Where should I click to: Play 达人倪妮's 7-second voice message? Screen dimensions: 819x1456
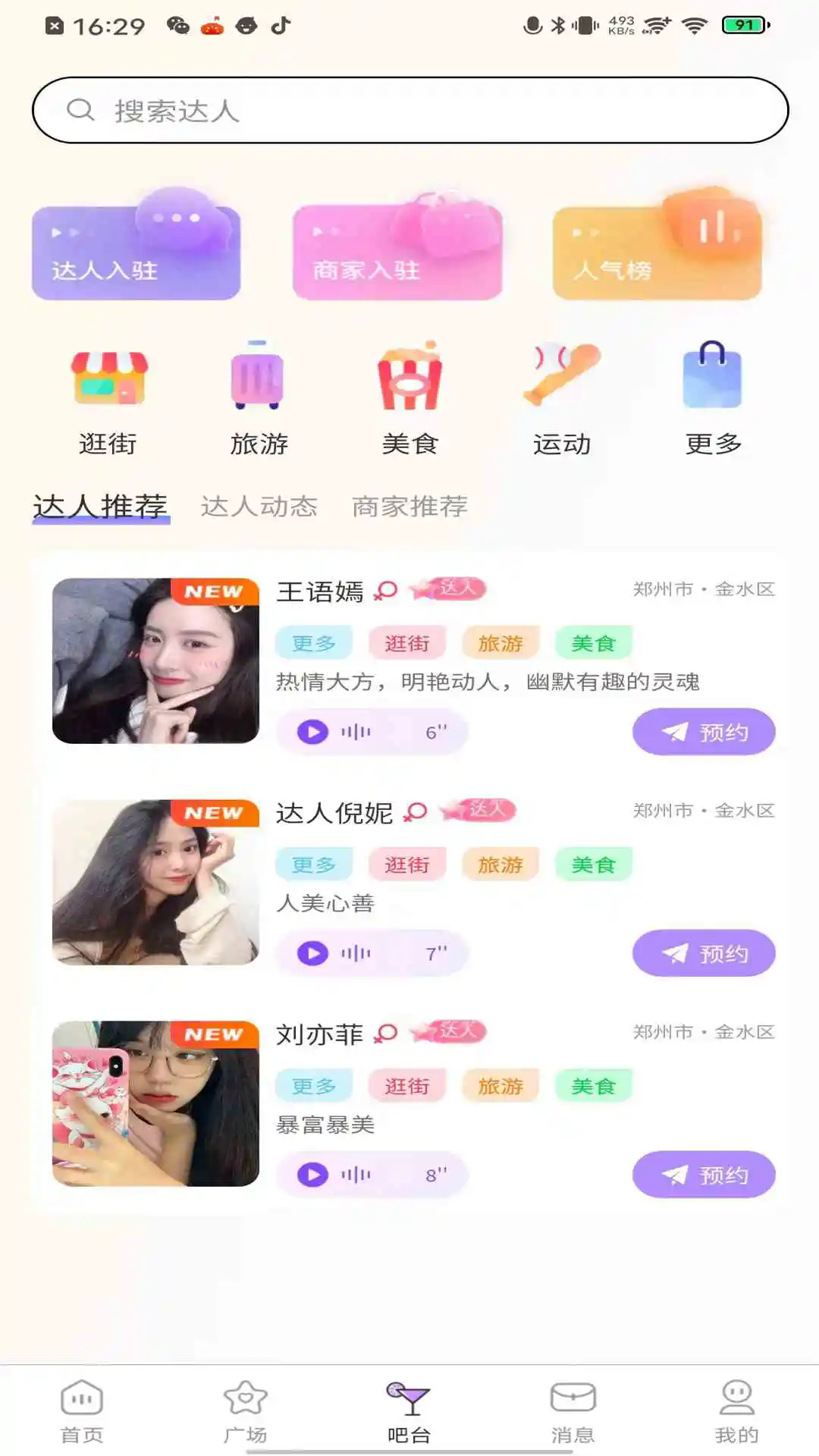pyautogui.click(x=312, y=953)
